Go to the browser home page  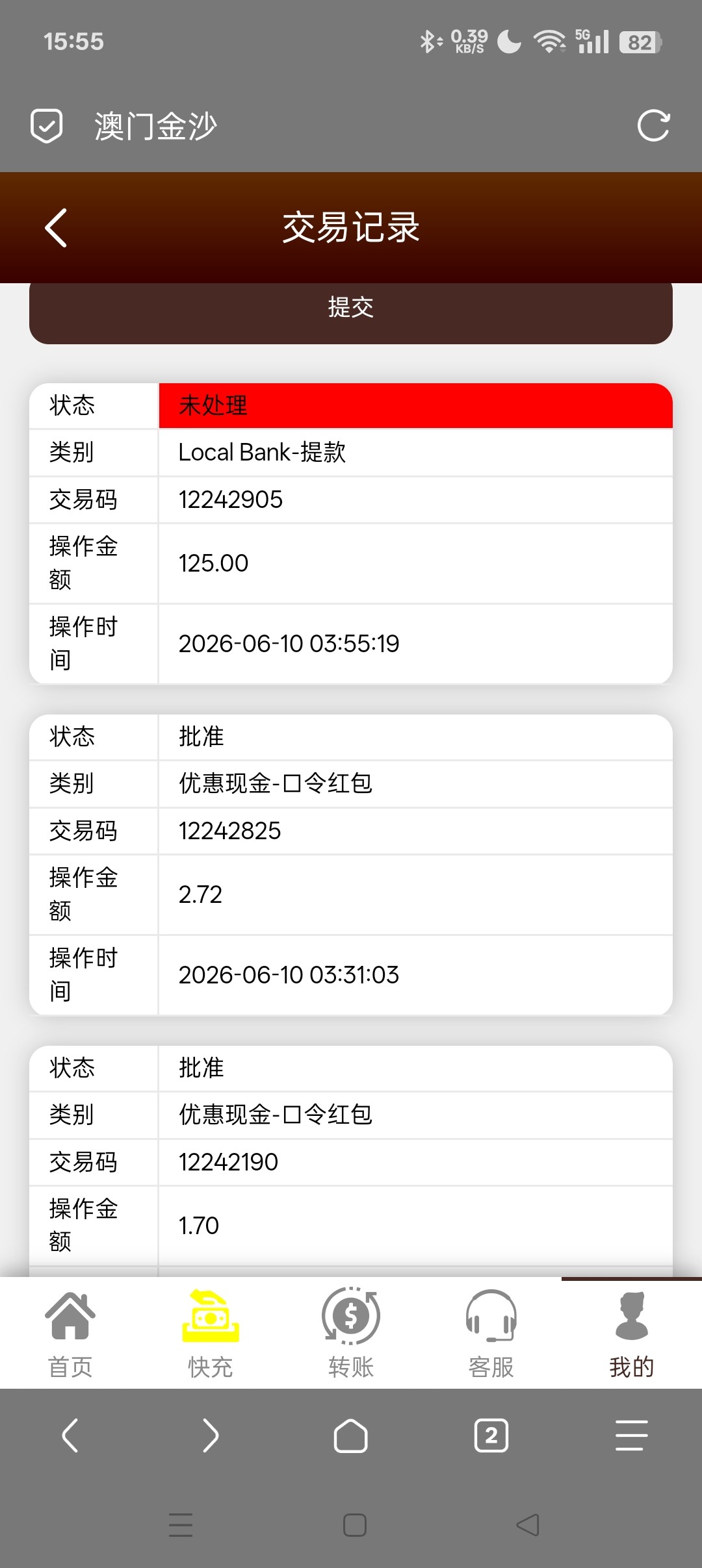point(351,1435)
